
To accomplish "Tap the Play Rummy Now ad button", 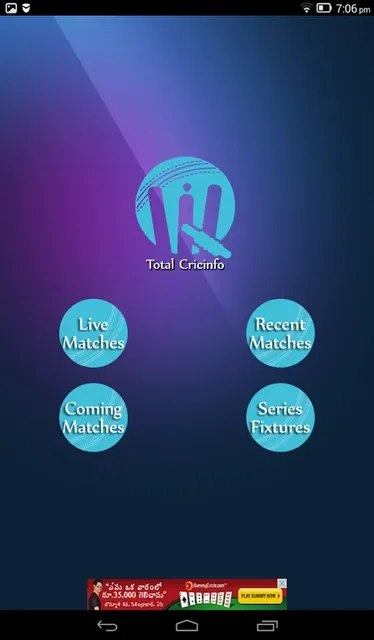I will click(x=260, y=596).
